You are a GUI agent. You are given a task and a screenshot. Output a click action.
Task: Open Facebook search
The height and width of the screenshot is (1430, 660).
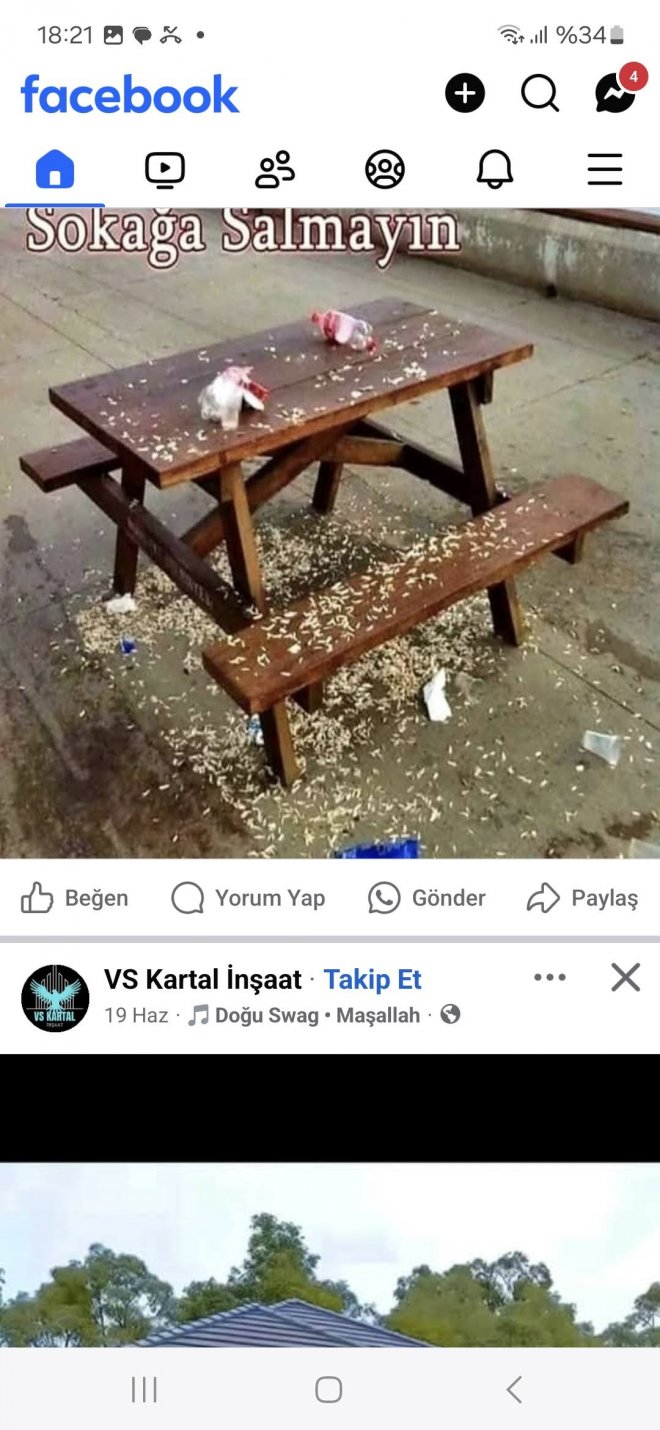click(x=540, y=94)
